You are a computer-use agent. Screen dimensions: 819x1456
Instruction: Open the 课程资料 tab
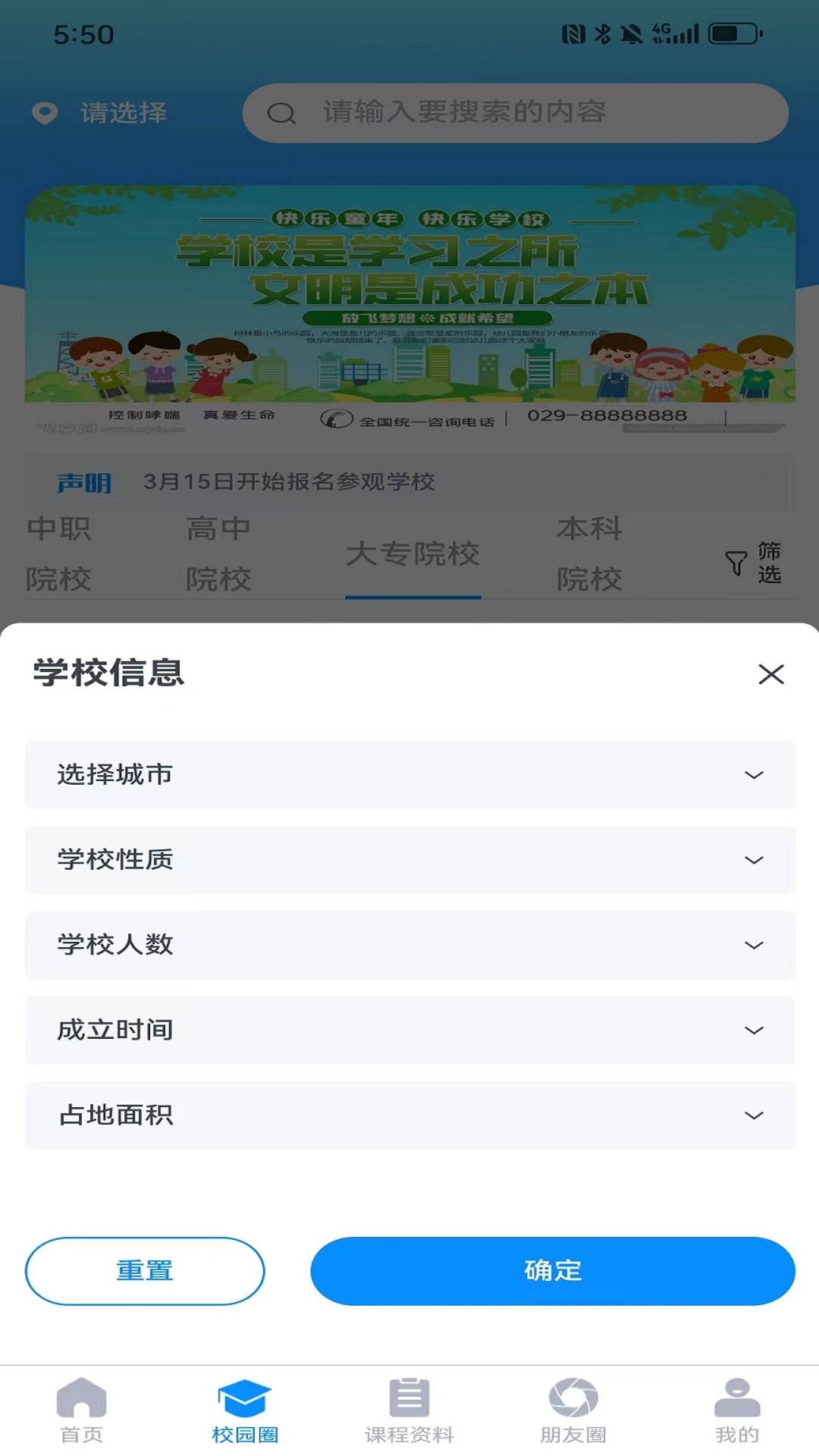click(409, 1410)
